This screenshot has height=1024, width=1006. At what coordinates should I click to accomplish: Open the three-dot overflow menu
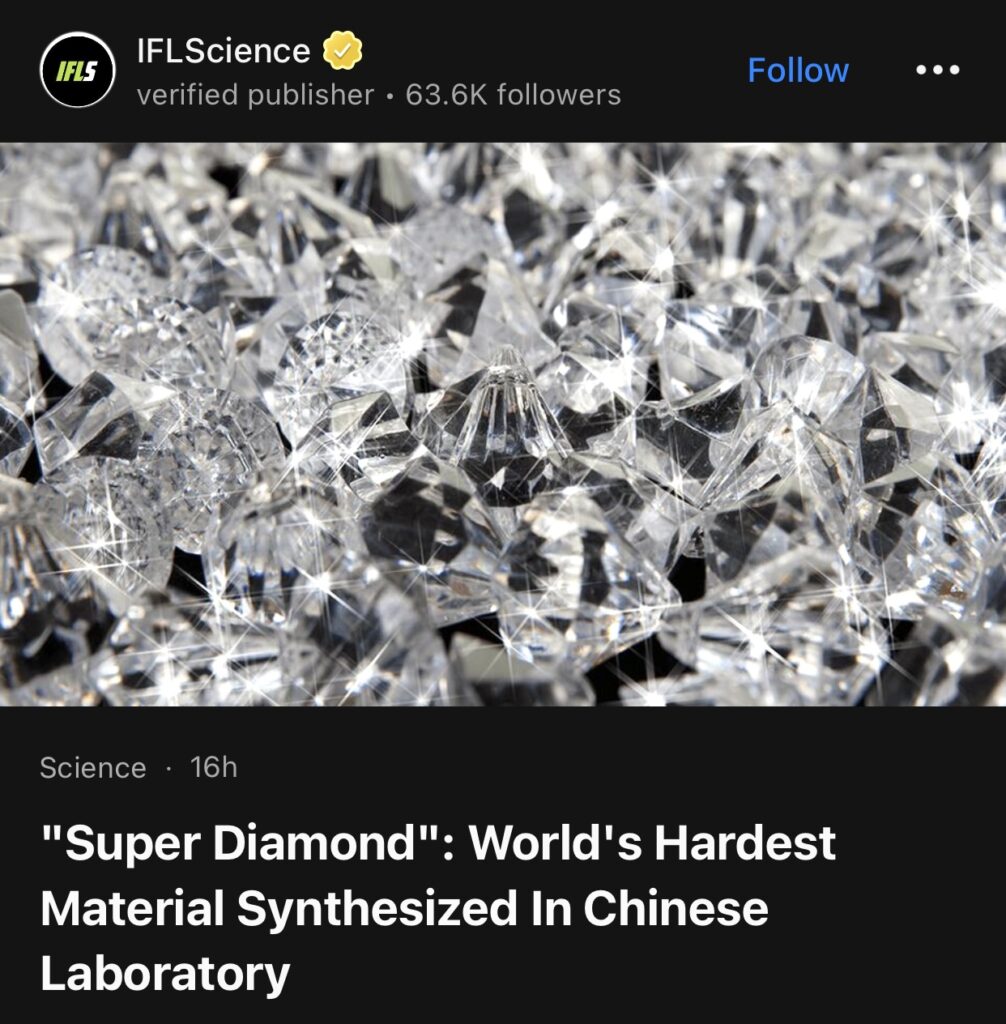938,70
